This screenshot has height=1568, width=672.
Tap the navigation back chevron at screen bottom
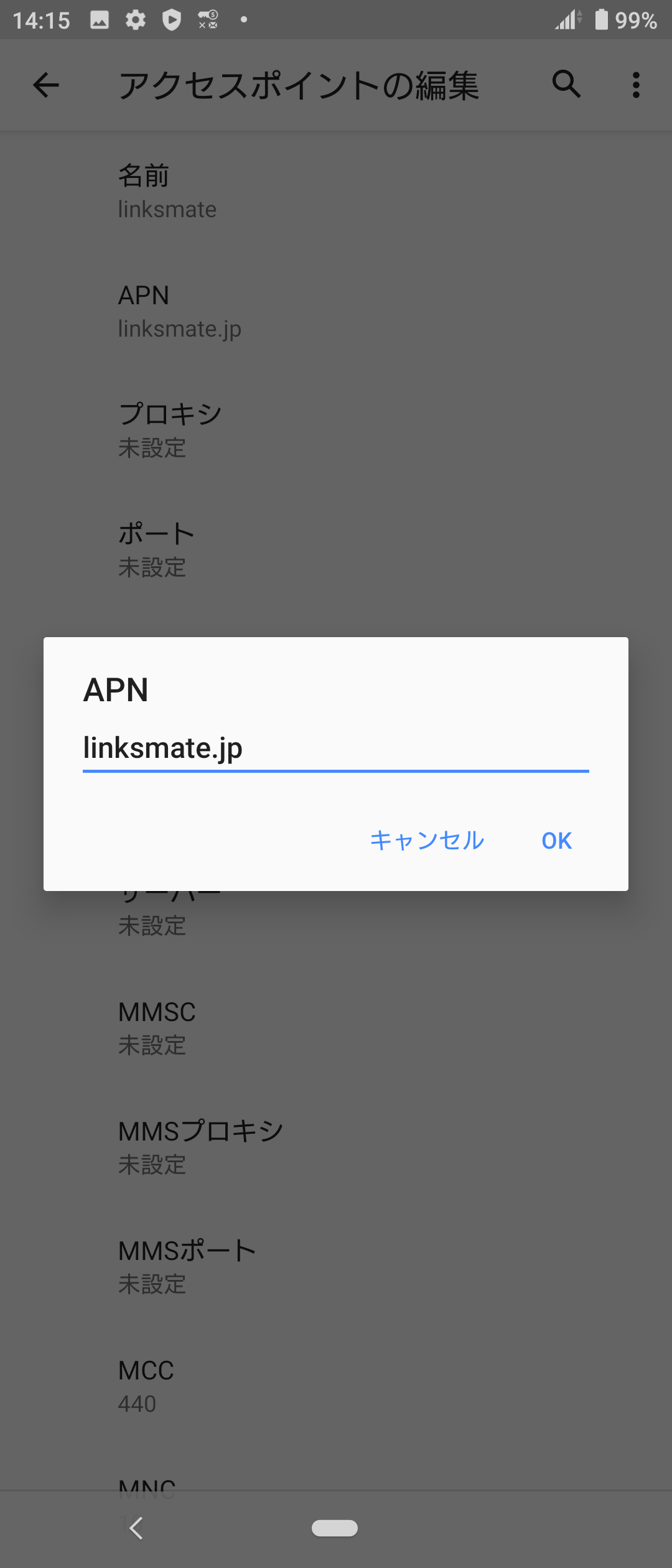137,1528
